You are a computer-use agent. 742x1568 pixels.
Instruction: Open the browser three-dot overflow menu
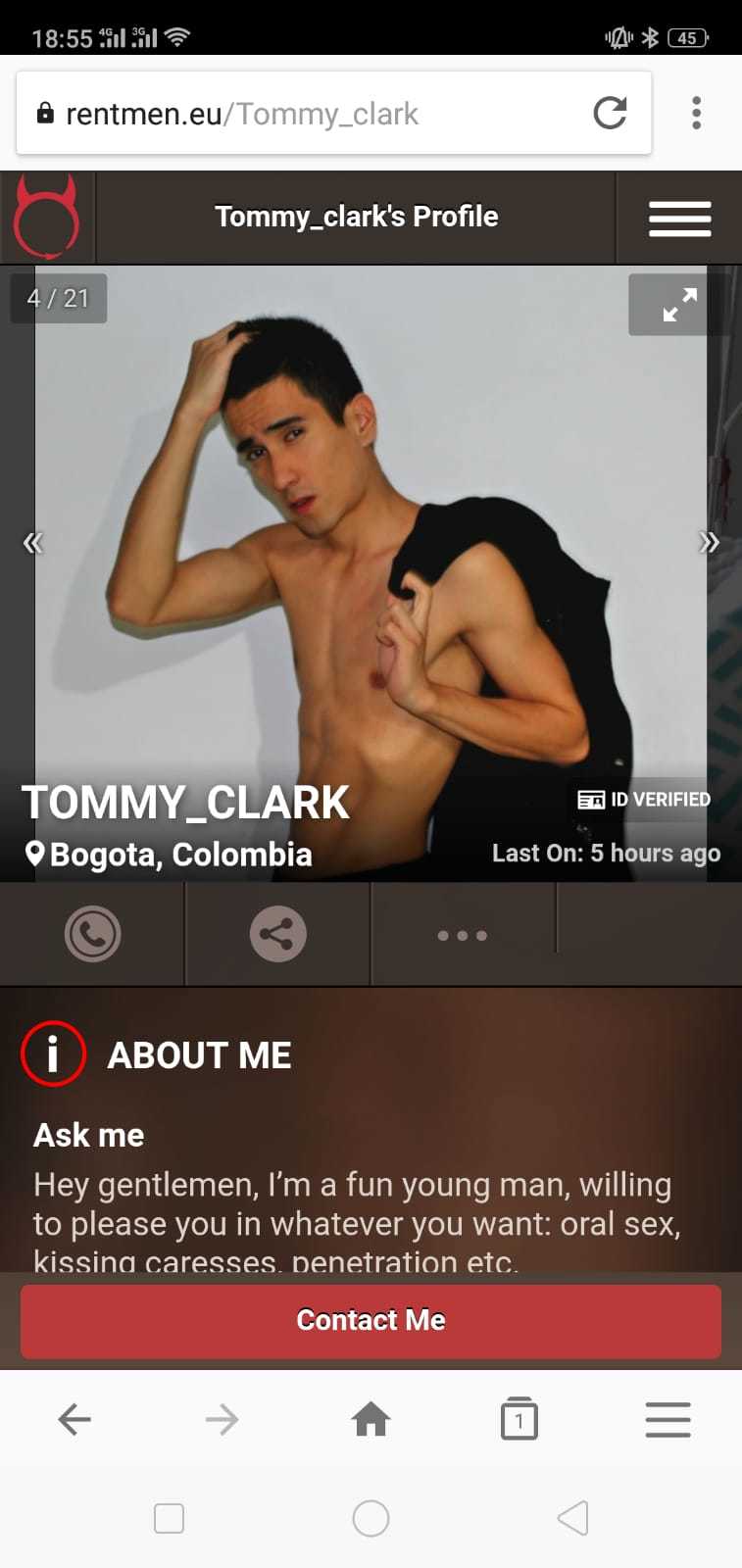tap(696, 114)
